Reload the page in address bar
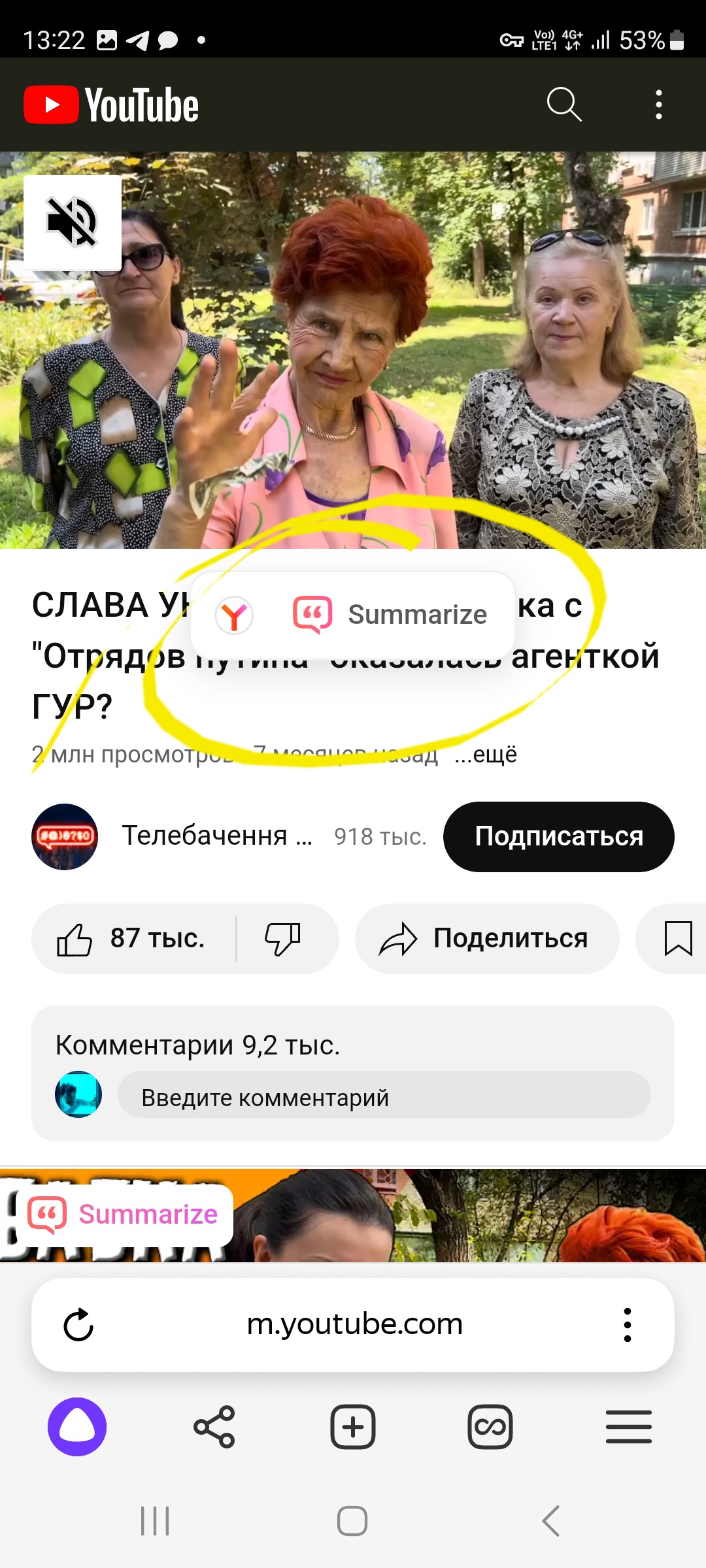This screenshot has width=706, height=1568. [78, 1324]
